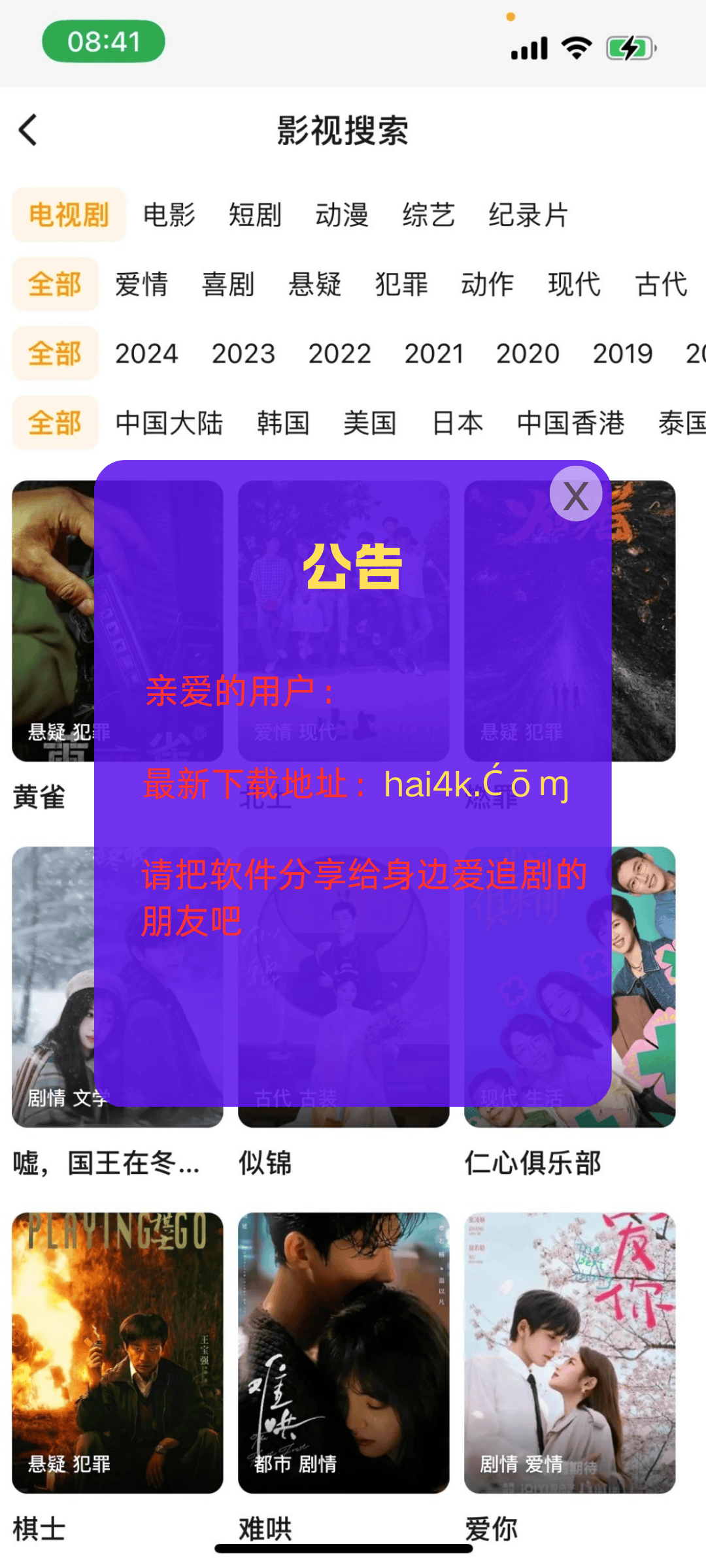Switch to the 电影 category tab
Screen dimensions: 706x1568
click(x=169, y=215)
